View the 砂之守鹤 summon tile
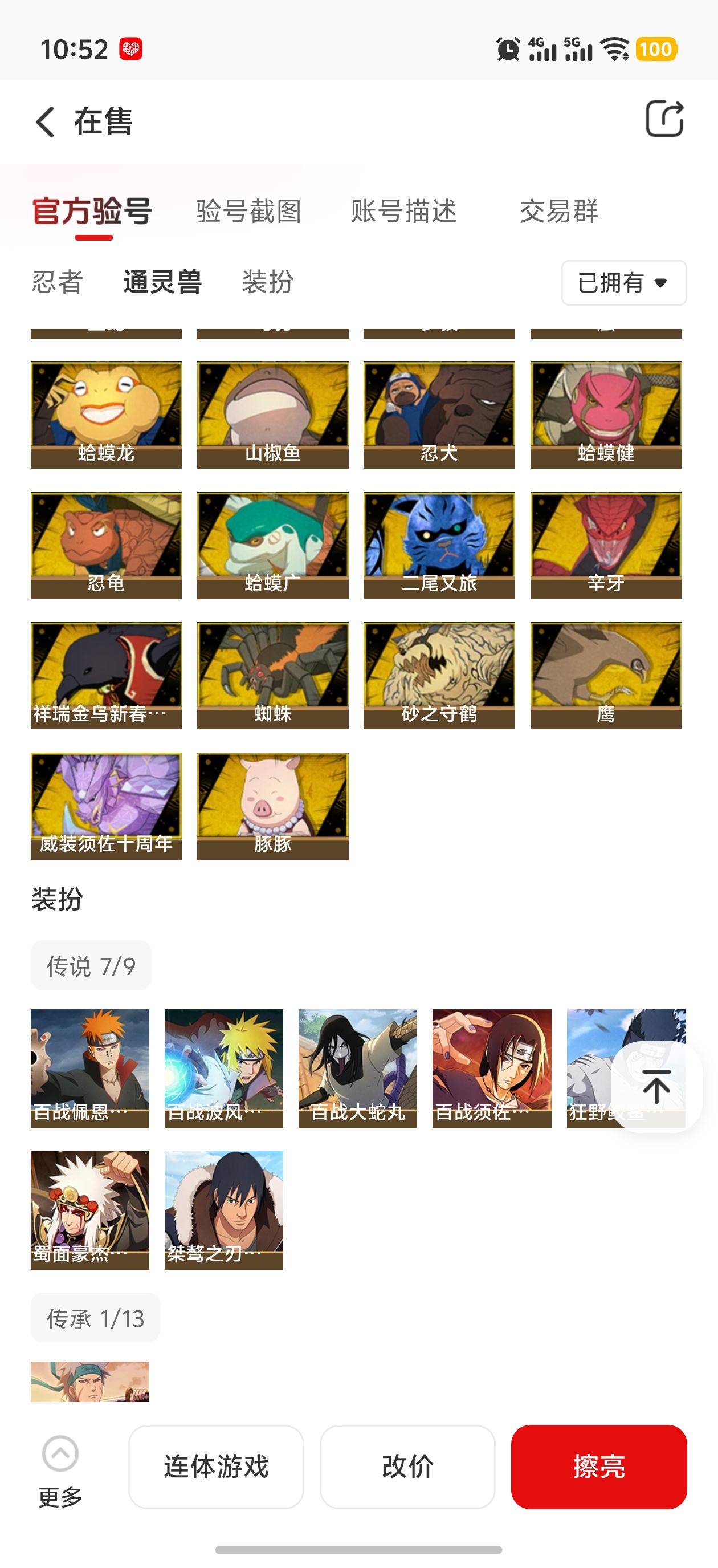718x1568 pixels. click(439, 675)
